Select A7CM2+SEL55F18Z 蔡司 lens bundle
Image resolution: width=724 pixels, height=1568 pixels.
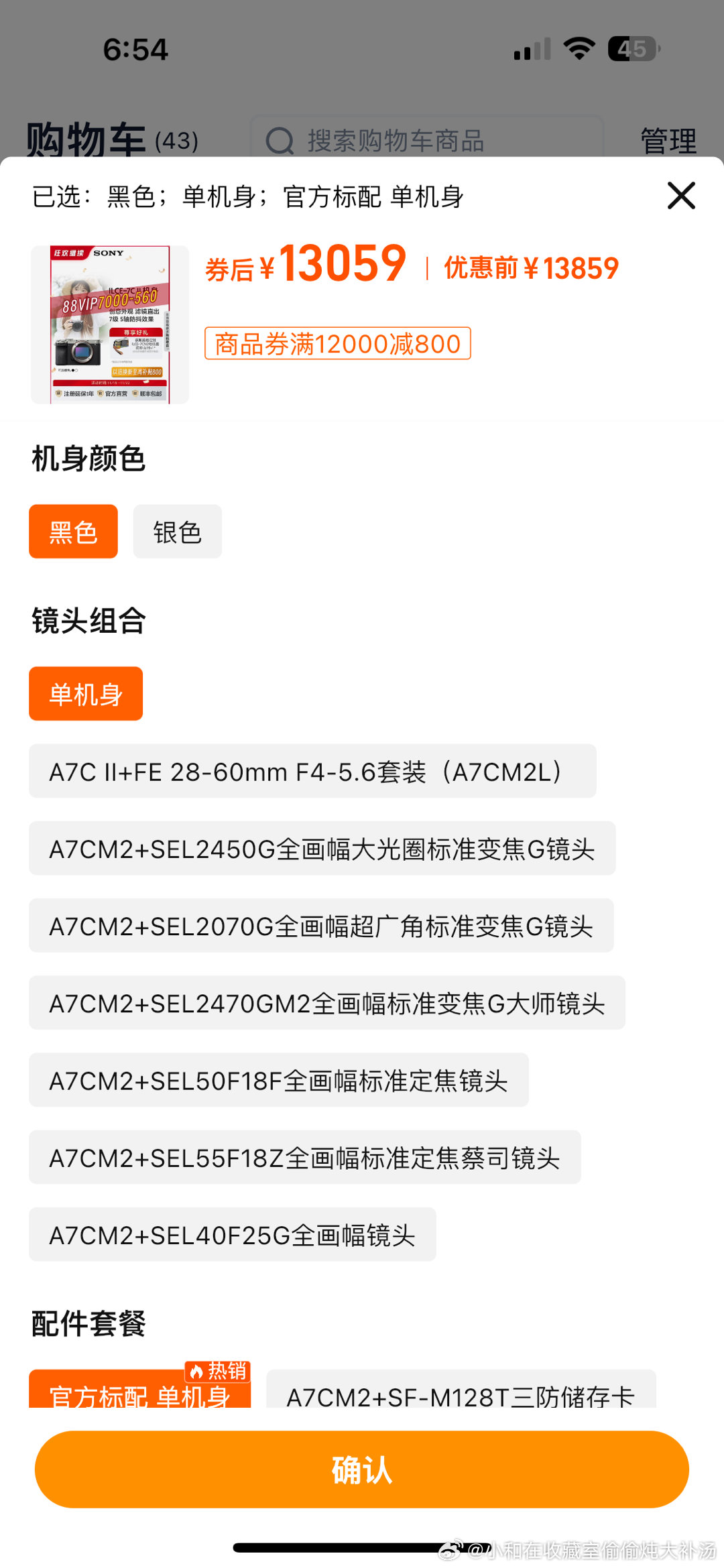(x=304, y=1157)
